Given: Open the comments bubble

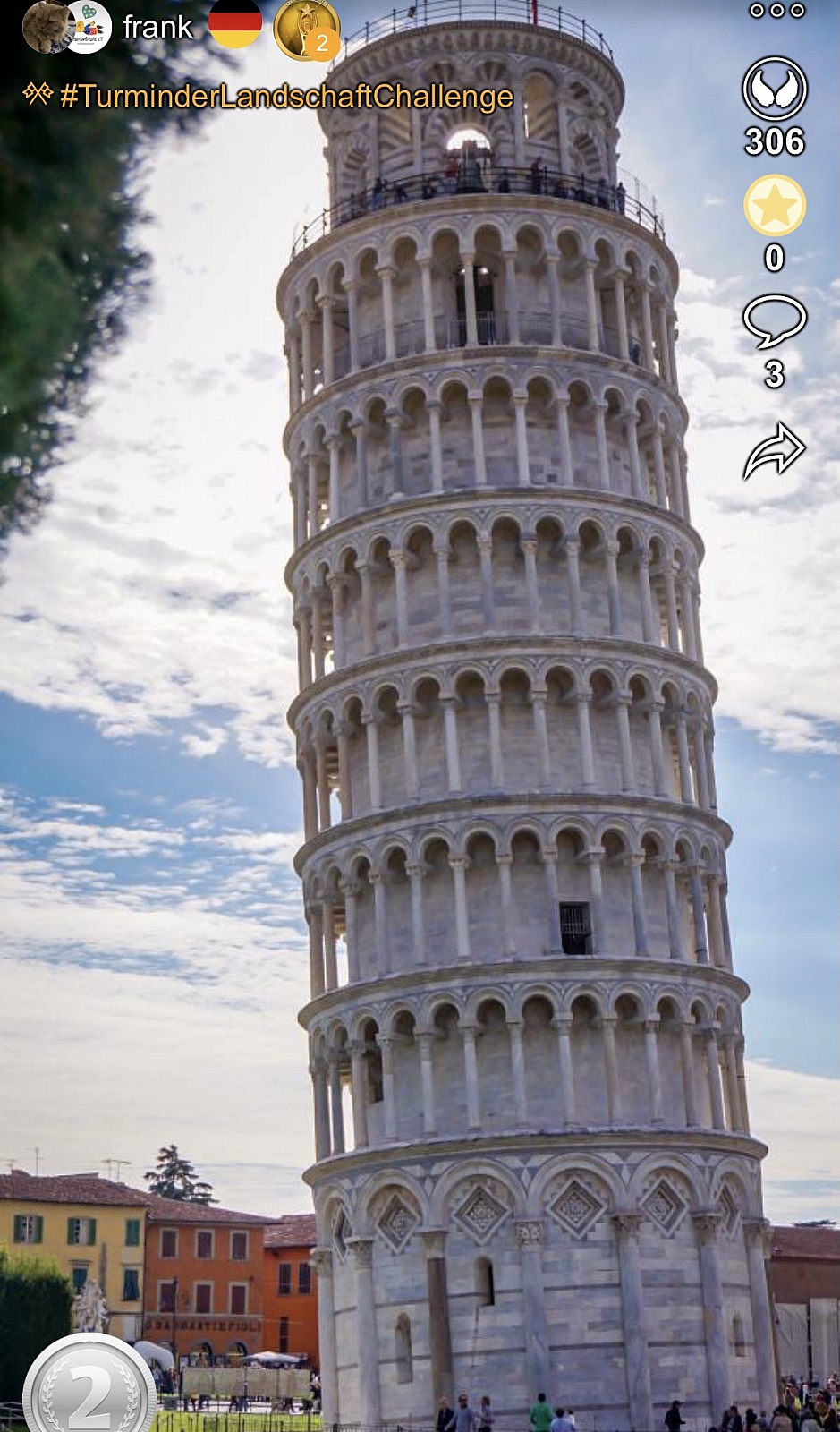Looking at the screenshot, I should coord(775,320).
